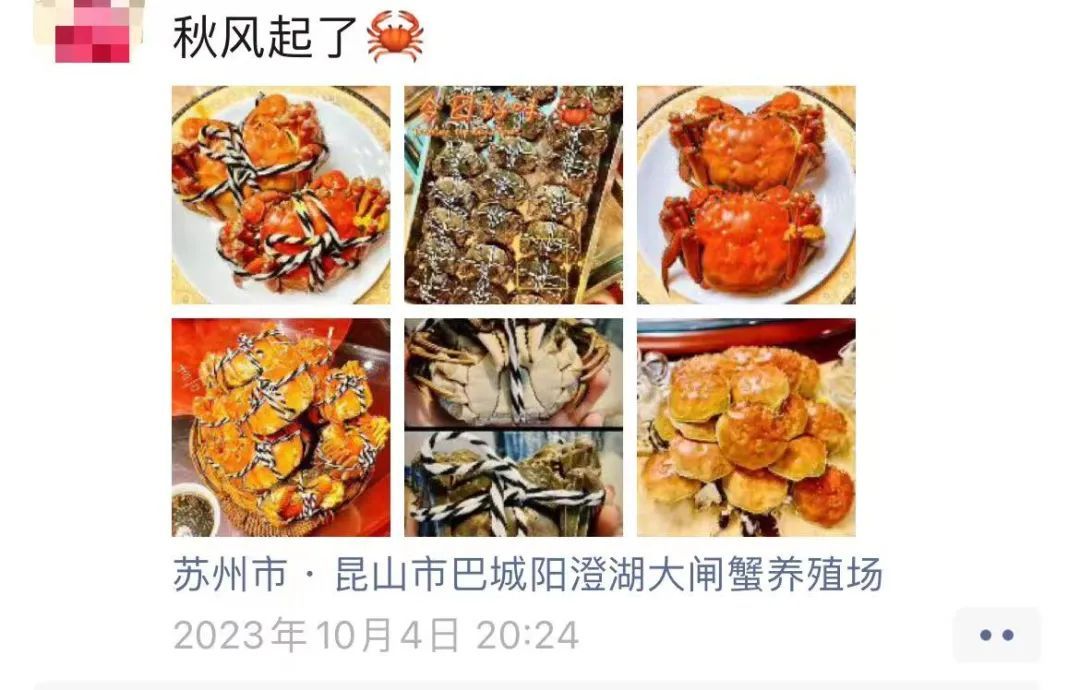This screenshot has width=1080, height=690.
Task: View photo of piled golden crab shells
Action: [746, 427]
